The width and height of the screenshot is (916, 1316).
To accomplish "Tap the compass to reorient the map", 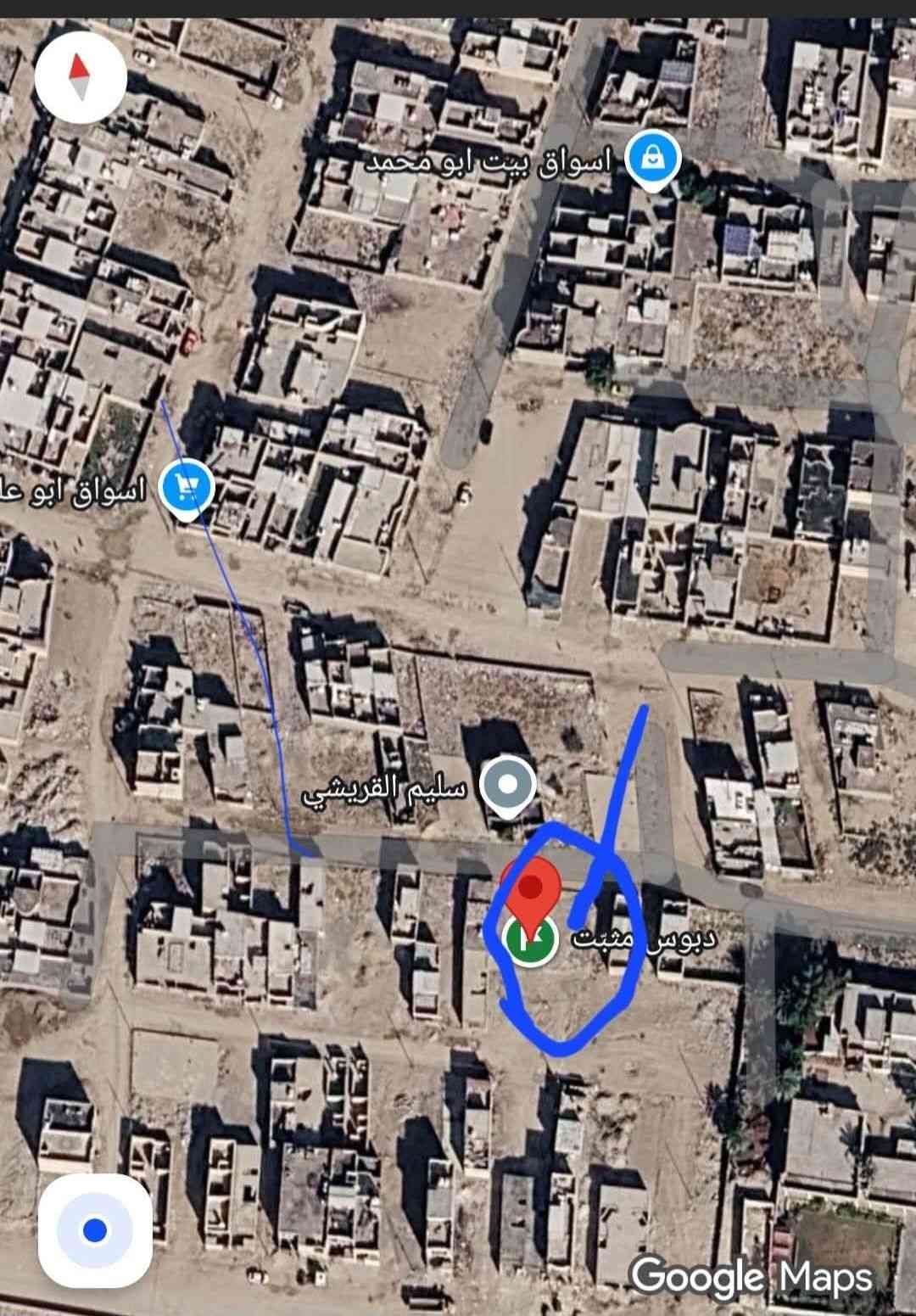I will [x=81, y=78].
